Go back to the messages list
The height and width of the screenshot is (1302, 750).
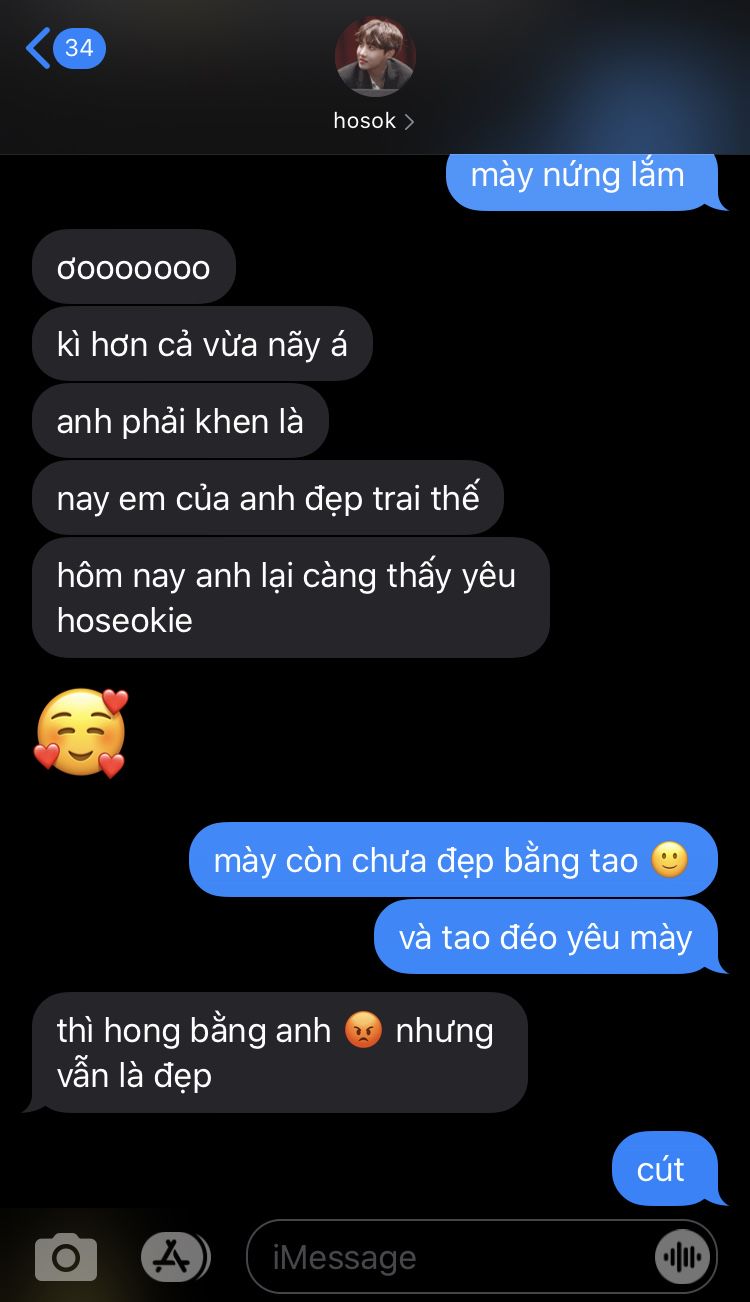62,48
